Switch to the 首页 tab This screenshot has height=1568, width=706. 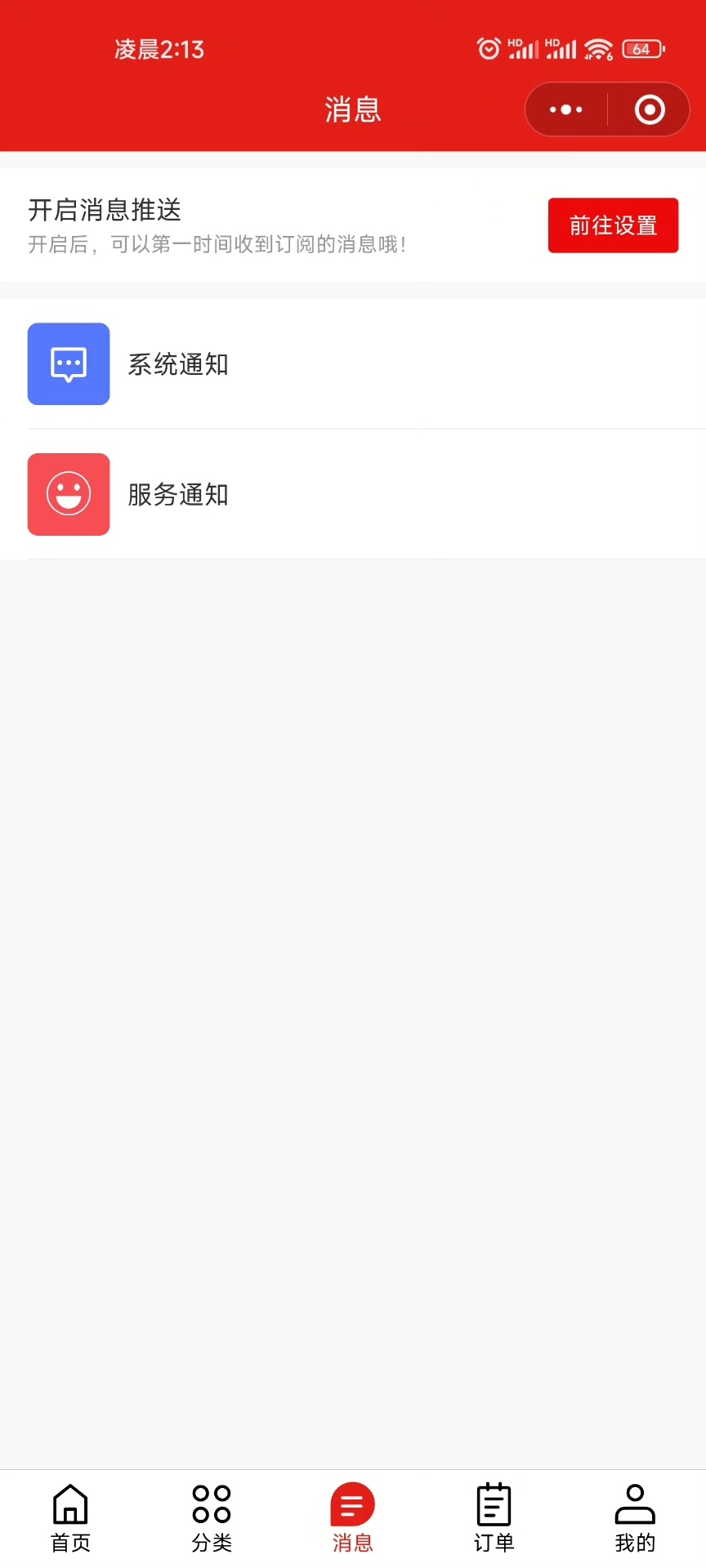point(70,1518)
